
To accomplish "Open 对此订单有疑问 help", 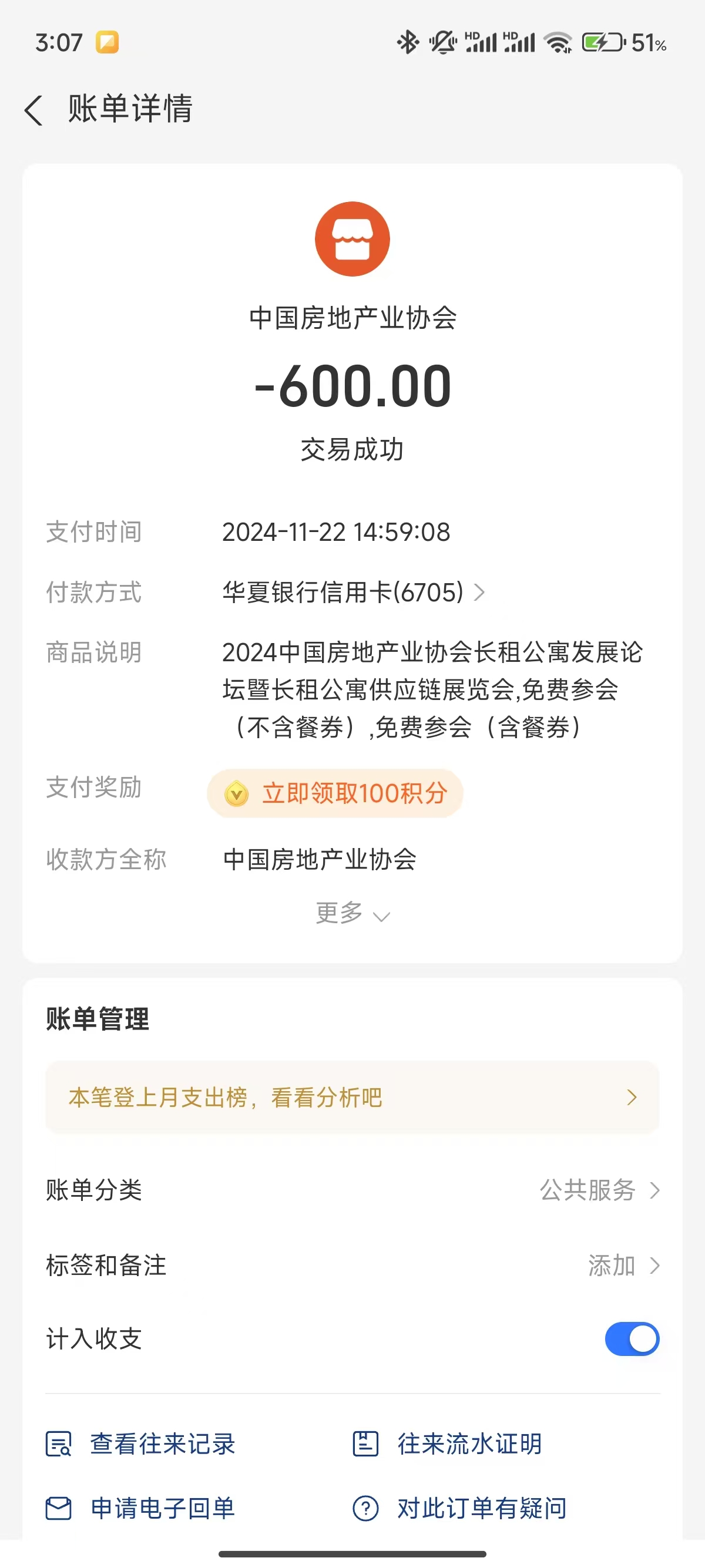I will [460, 1508].
